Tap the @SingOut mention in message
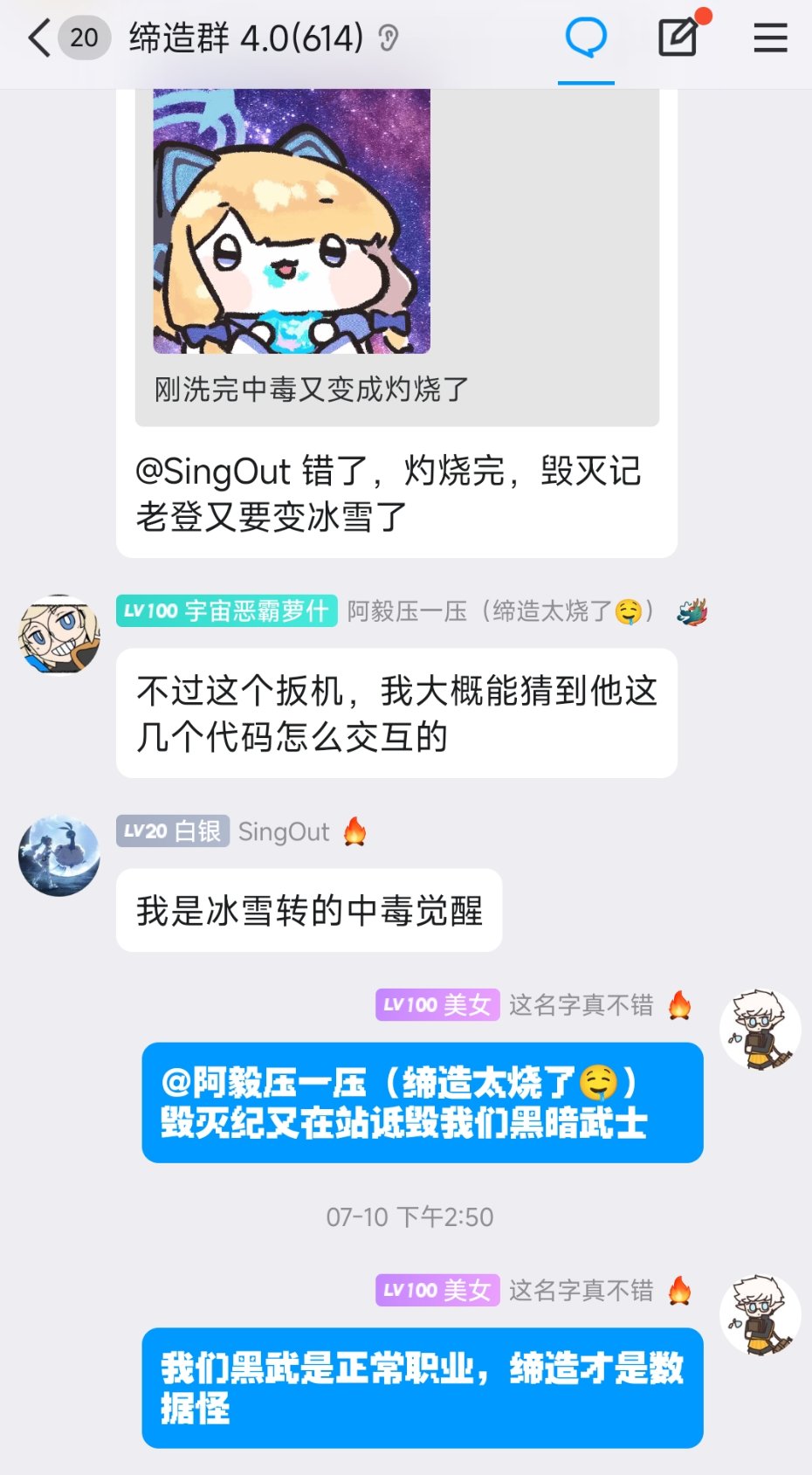812x1475 pixels. click(x=212, y=472)
